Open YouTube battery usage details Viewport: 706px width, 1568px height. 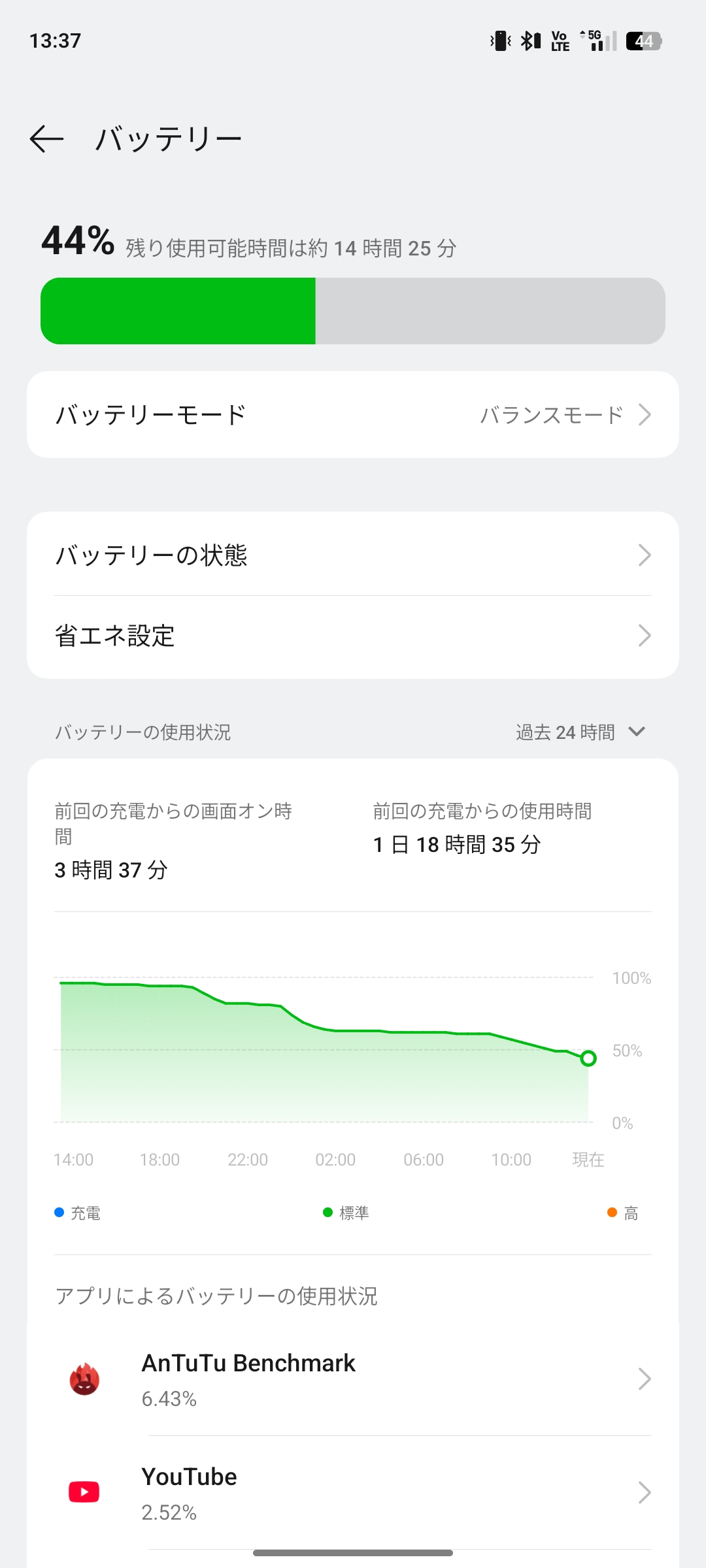tap(353, 1493)
